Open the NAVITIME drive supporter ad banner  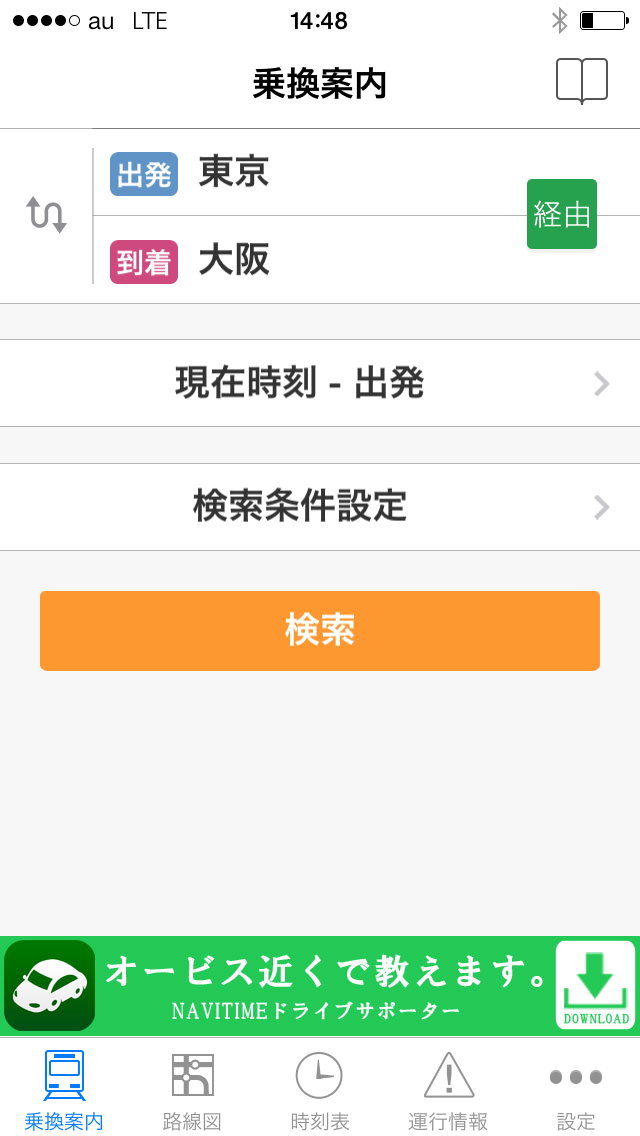click(x=320, y=986)
